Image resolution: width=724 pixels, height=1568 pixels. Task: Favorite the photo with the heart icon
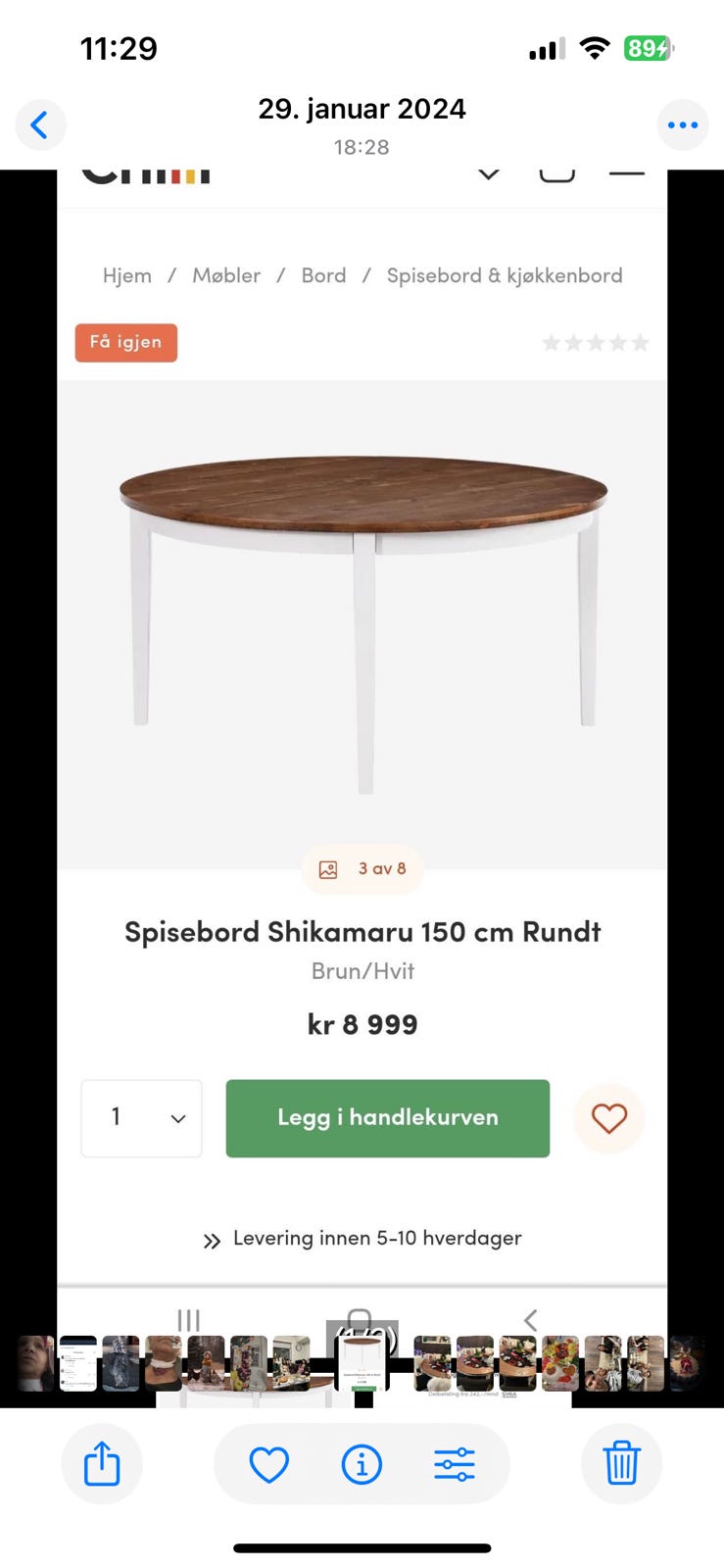268,1463
